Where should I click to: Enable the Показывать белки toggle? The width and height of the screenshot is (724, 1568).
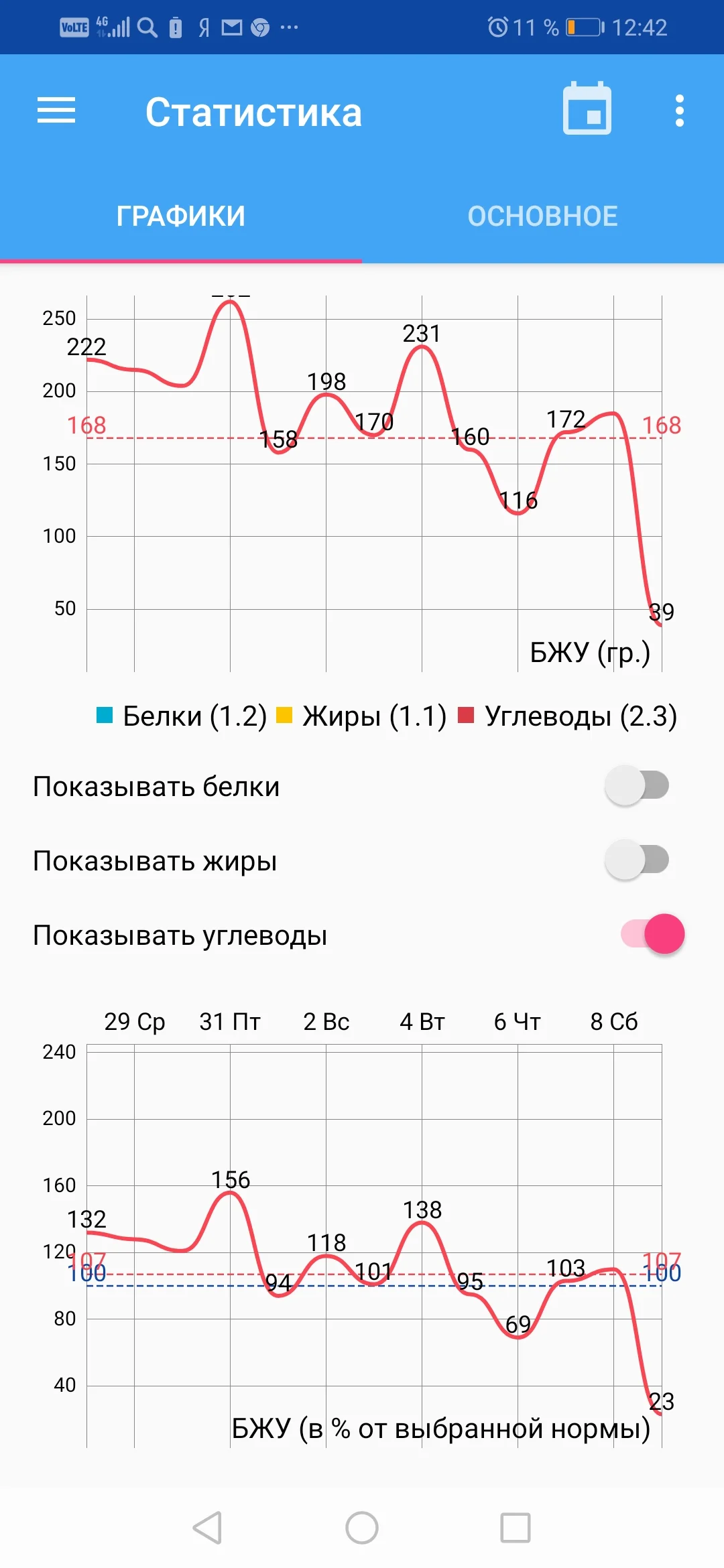(636, 785)
